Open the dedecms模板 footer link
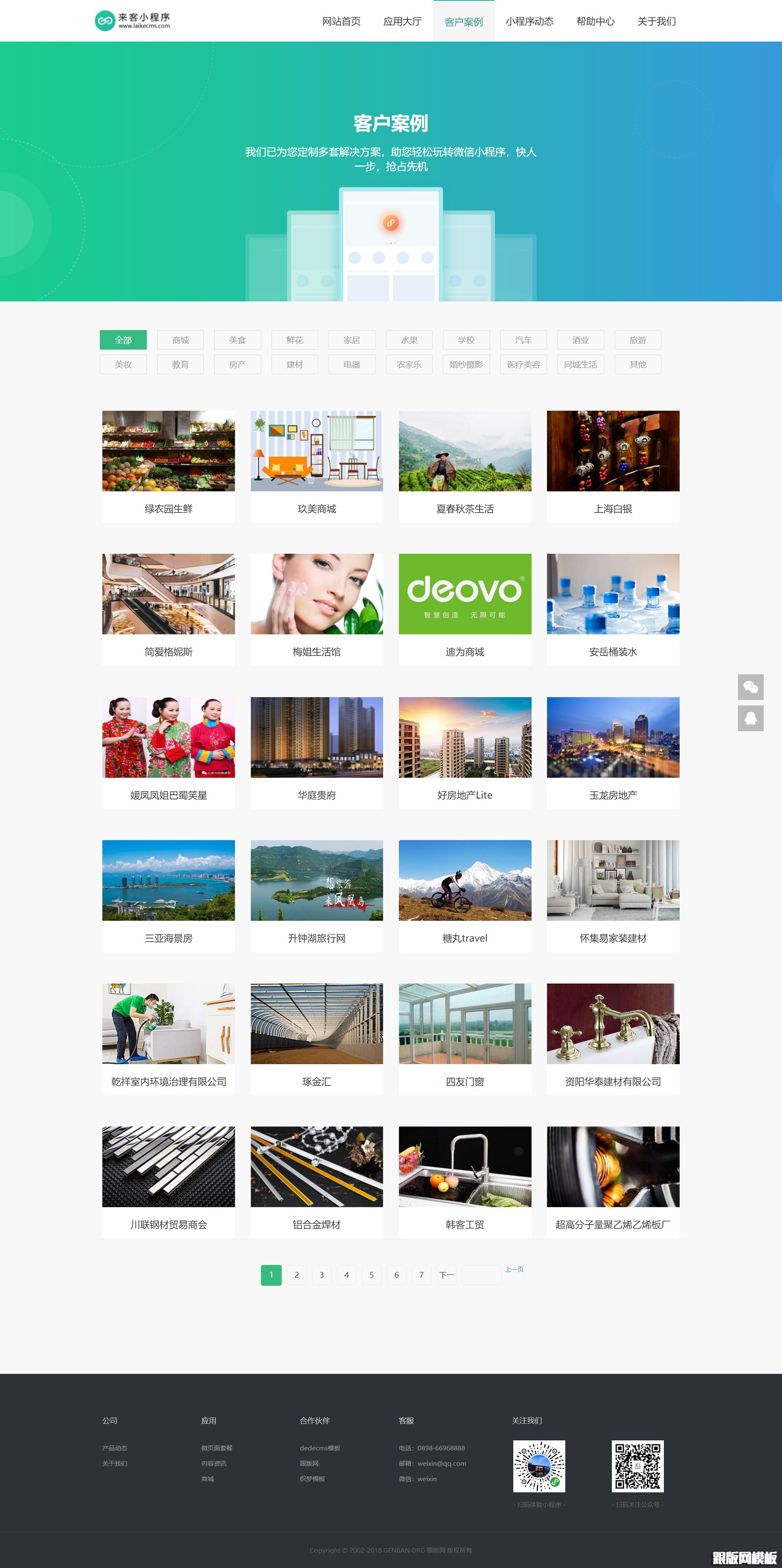 click(x=320, y=1448)
